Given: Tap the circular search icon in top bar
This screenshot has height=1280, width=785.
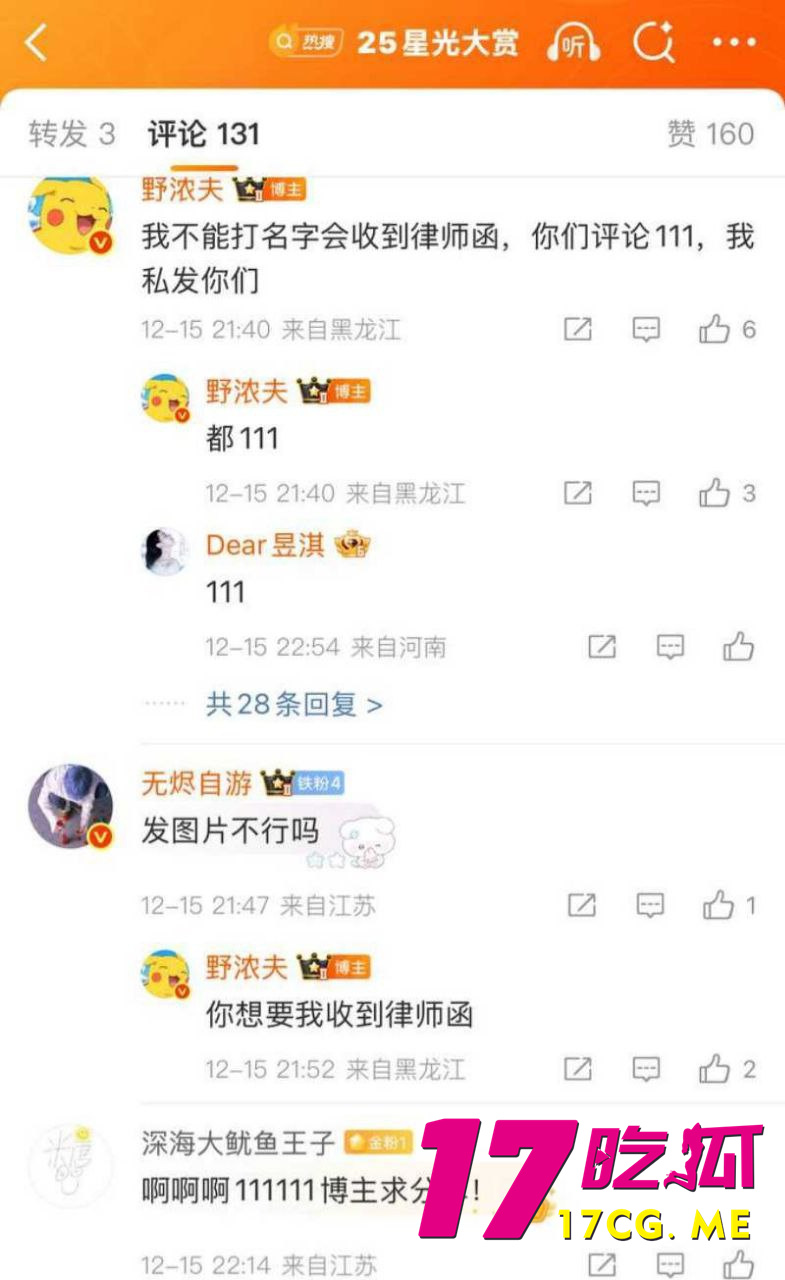Looking at the screenshot, I should click(x=654, y=44).
